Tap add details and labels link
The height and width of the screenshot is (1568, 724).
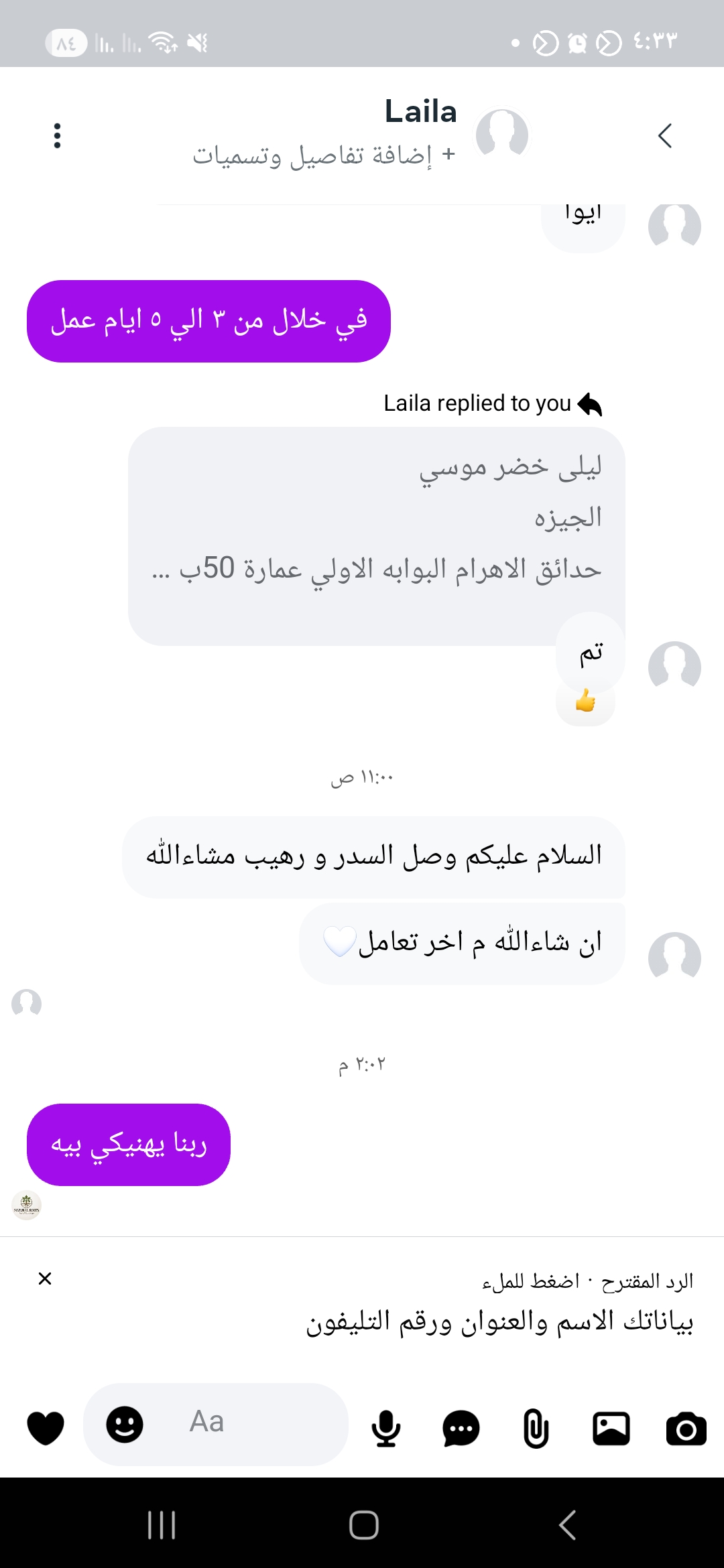324,155
